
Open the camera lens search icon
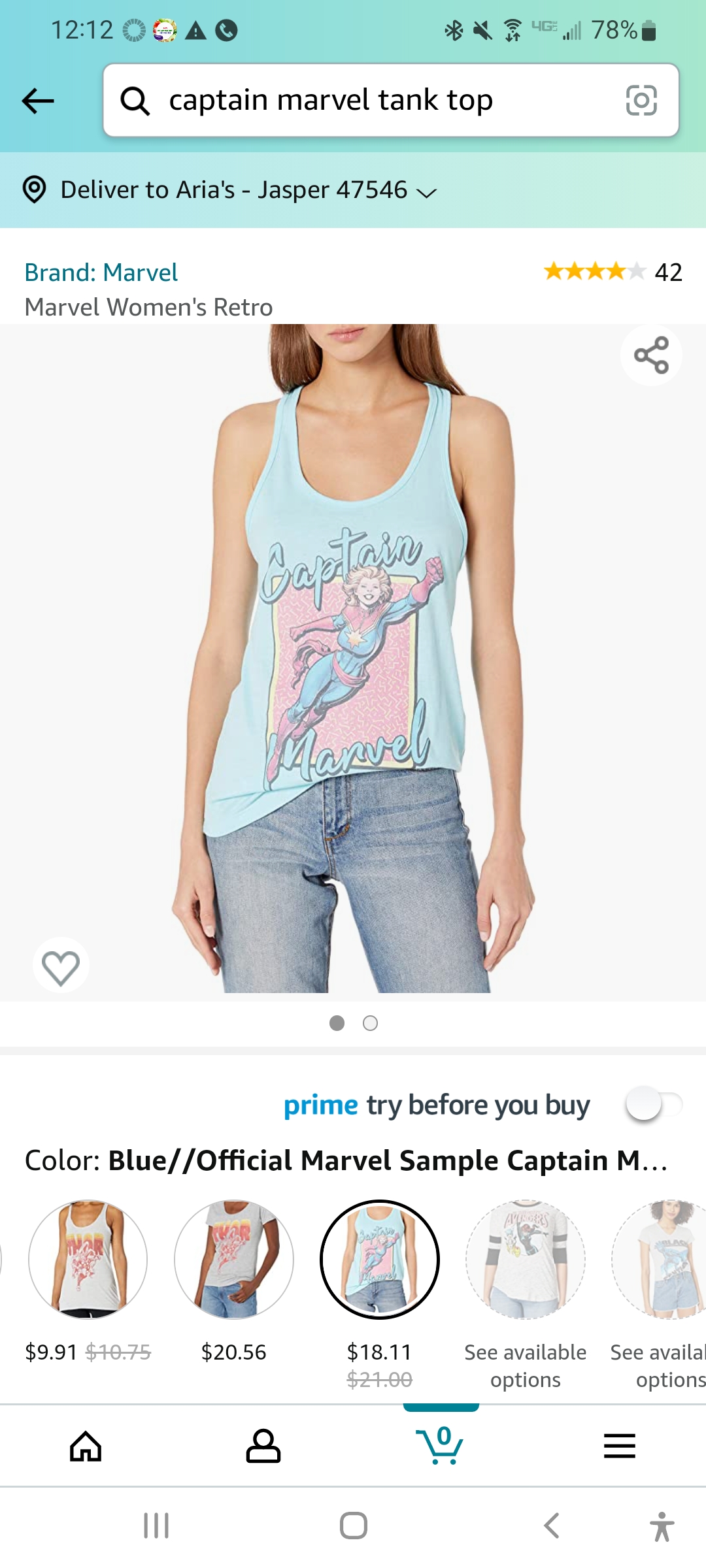point(641,100)
